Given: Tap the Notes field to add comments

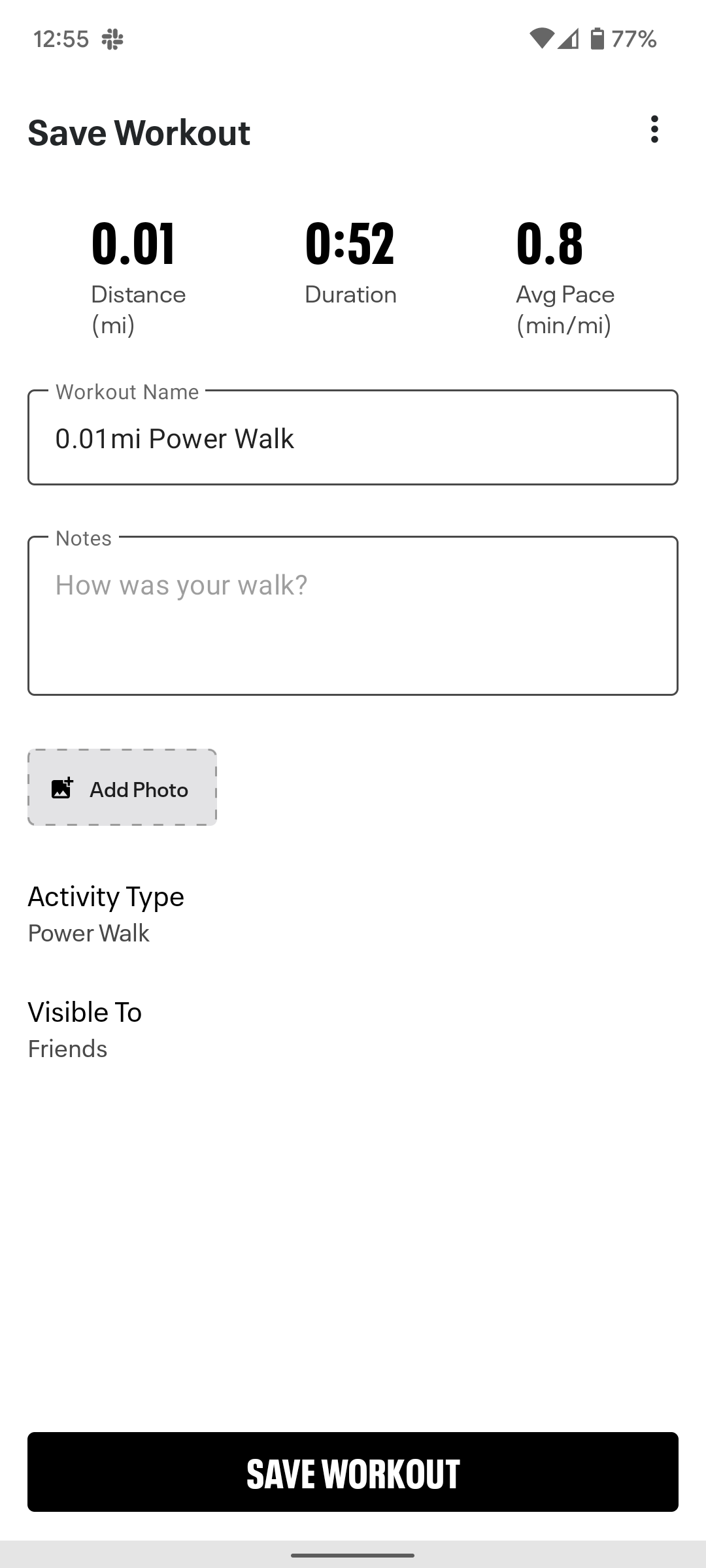Looking at the screenshot, I should pos(353,615).
